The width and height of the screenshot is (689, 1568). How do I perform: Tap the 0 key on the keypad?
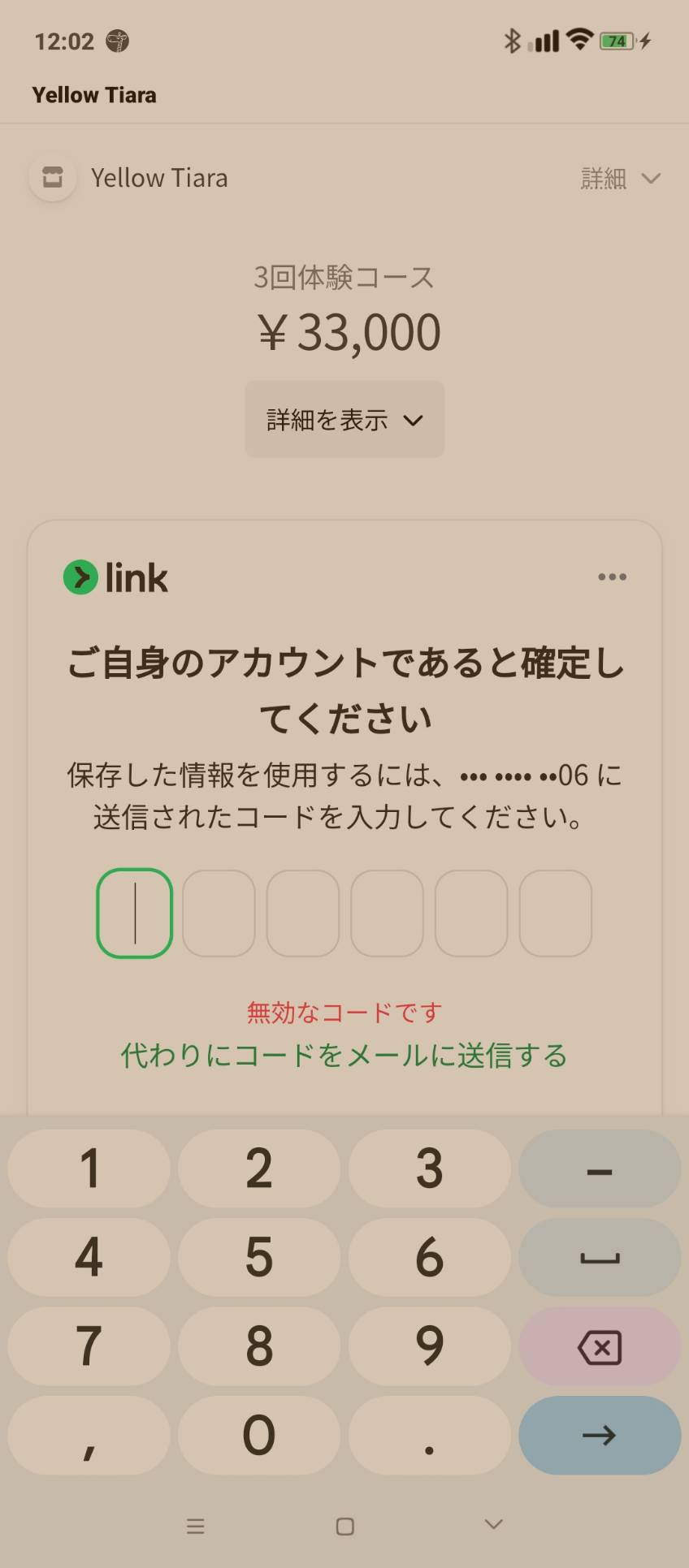(x=259, y=1435)
